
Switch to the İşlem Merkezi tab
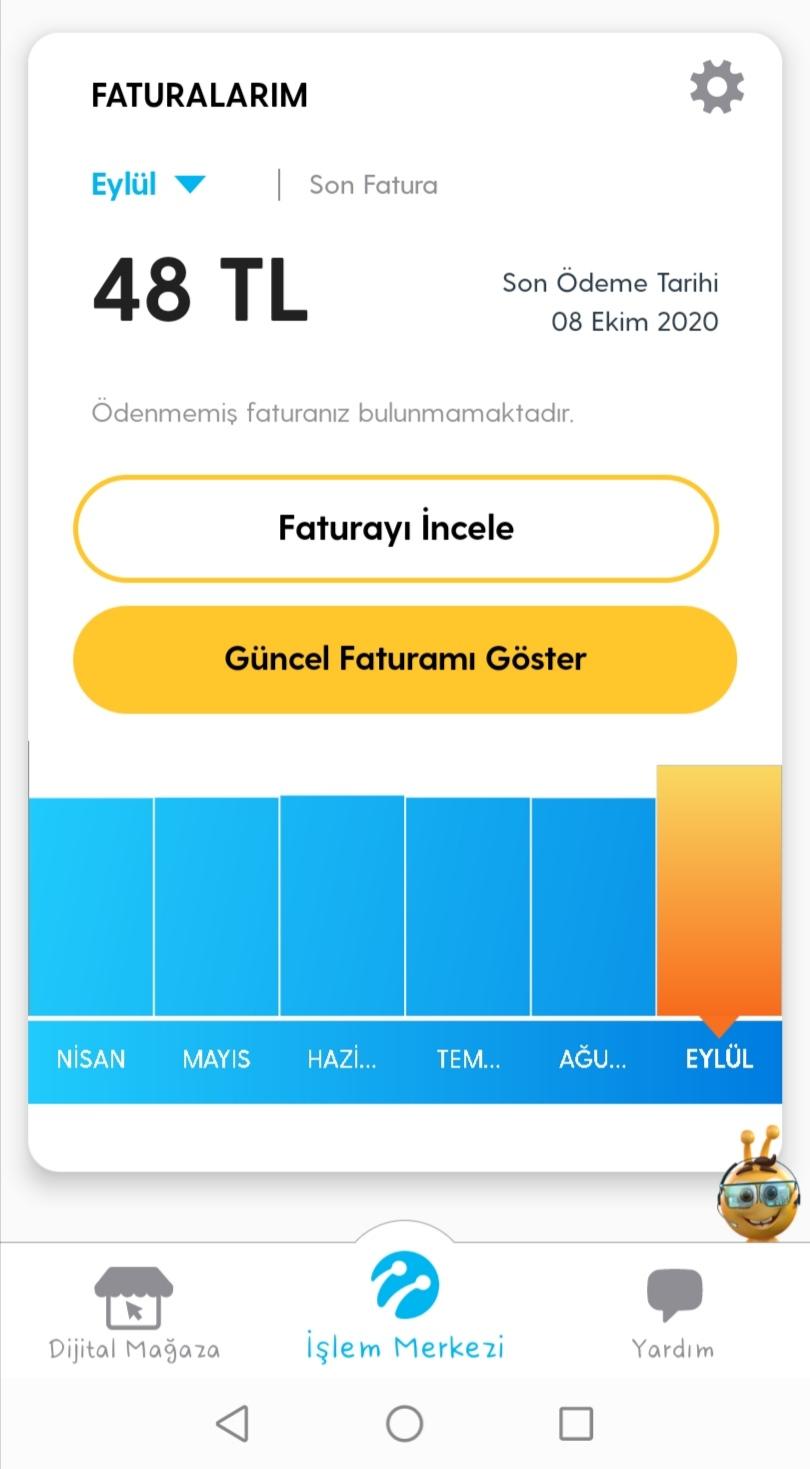click(405, 1307)
